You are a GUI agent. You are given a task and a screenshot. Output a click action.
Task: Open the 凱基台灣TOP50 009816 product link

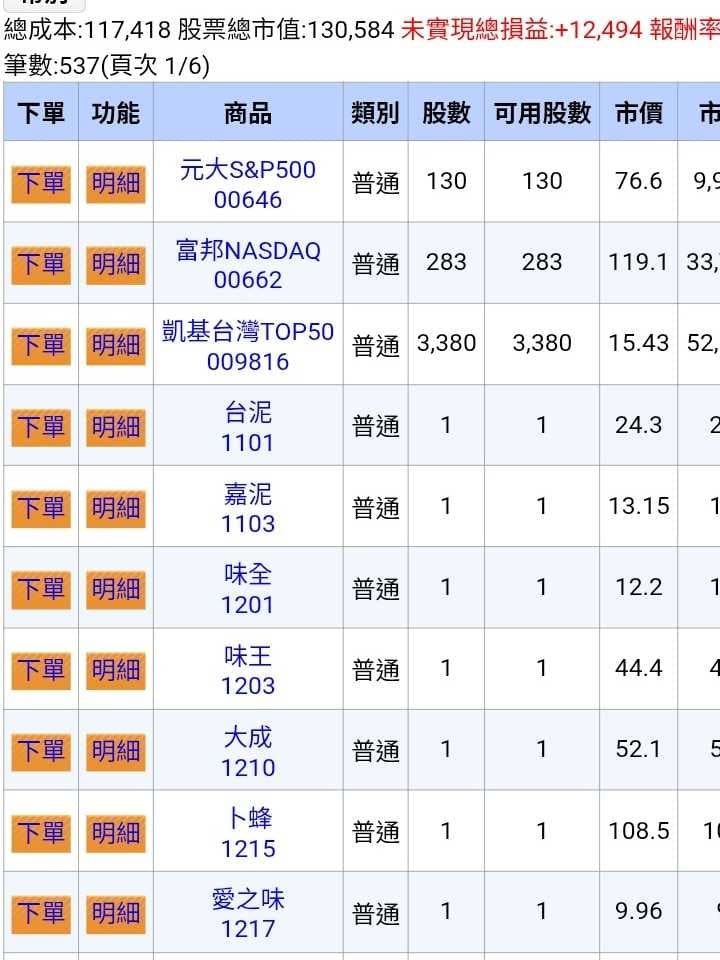point(248,346)
